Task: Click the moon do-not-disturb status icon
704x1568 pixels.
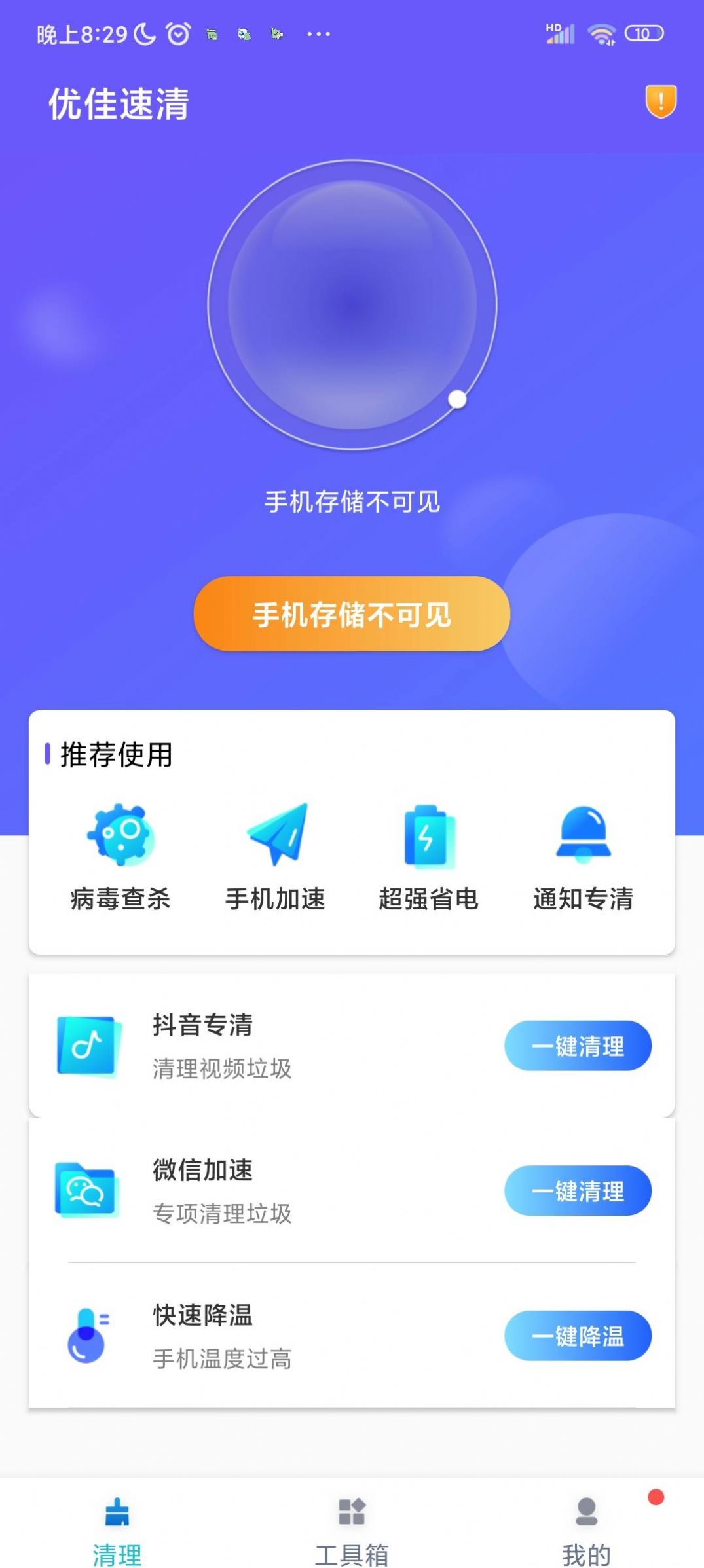Action: [142, 33]
